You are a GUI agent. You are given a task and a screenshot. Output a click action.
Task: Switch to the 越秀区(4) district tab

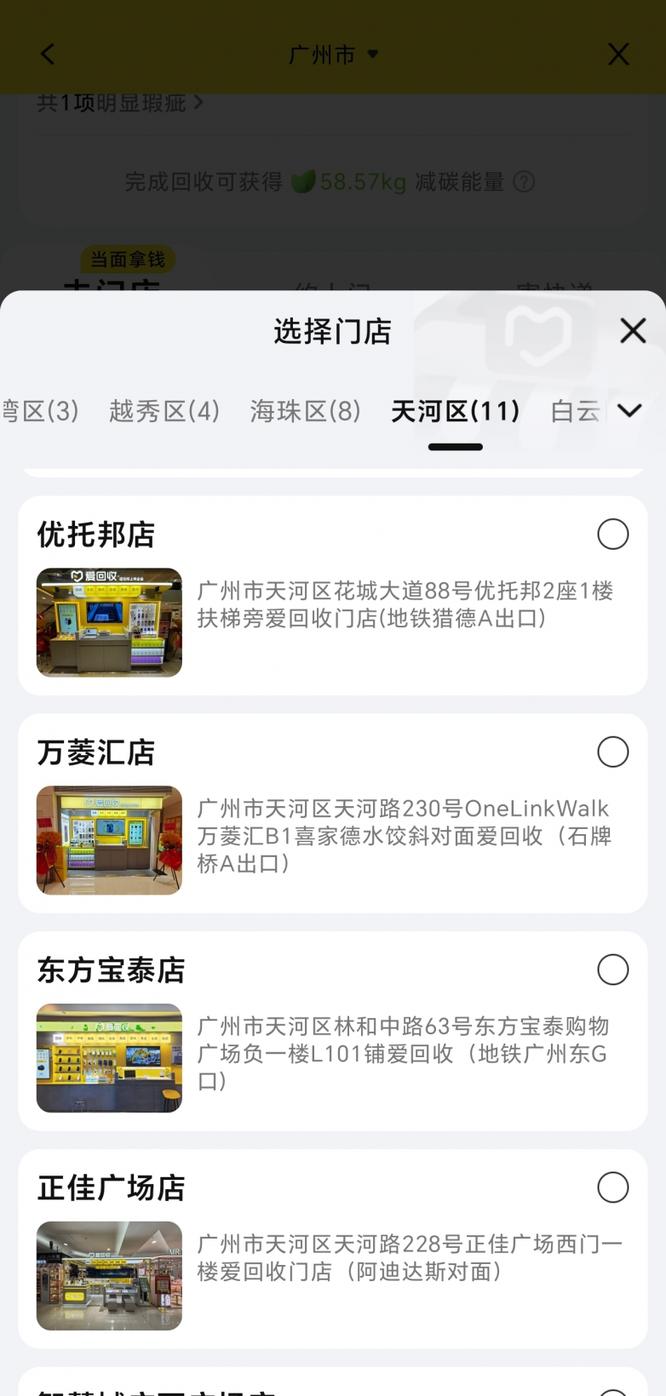164,411
